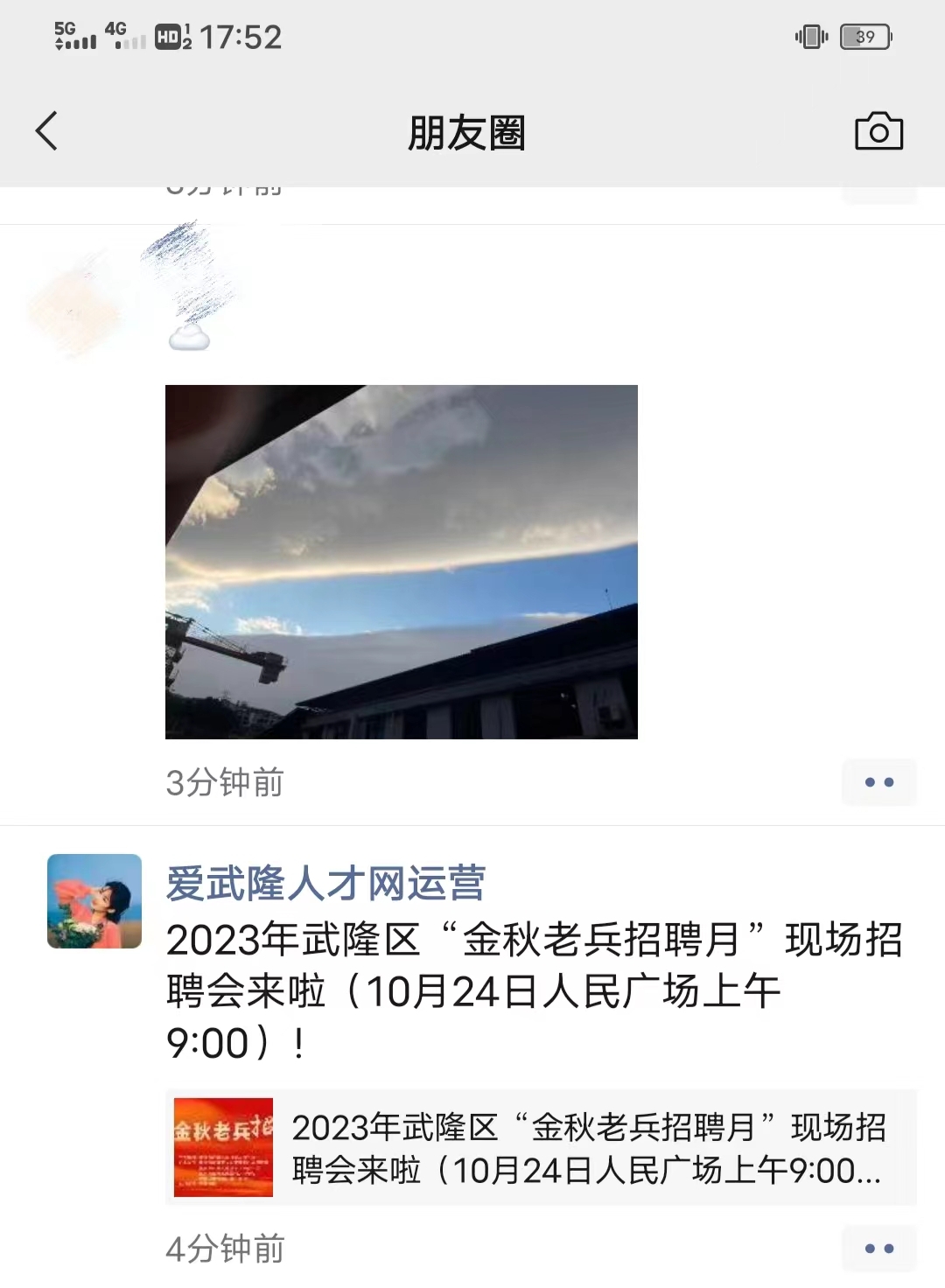Screen dimensions: 945x1288
Task: Open the sky photo in the post
Action: tap(401, 562)
